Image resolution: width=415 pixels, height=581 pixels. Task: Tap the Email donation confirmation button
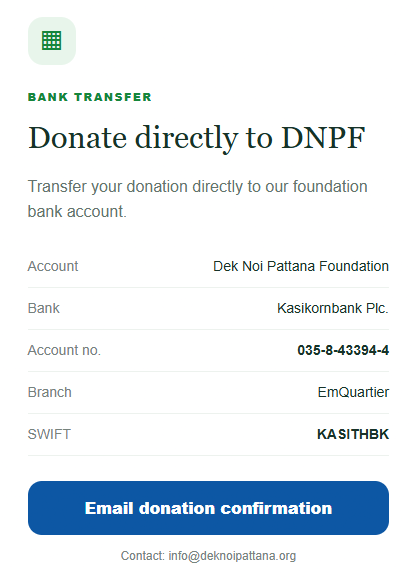[208, 508]
